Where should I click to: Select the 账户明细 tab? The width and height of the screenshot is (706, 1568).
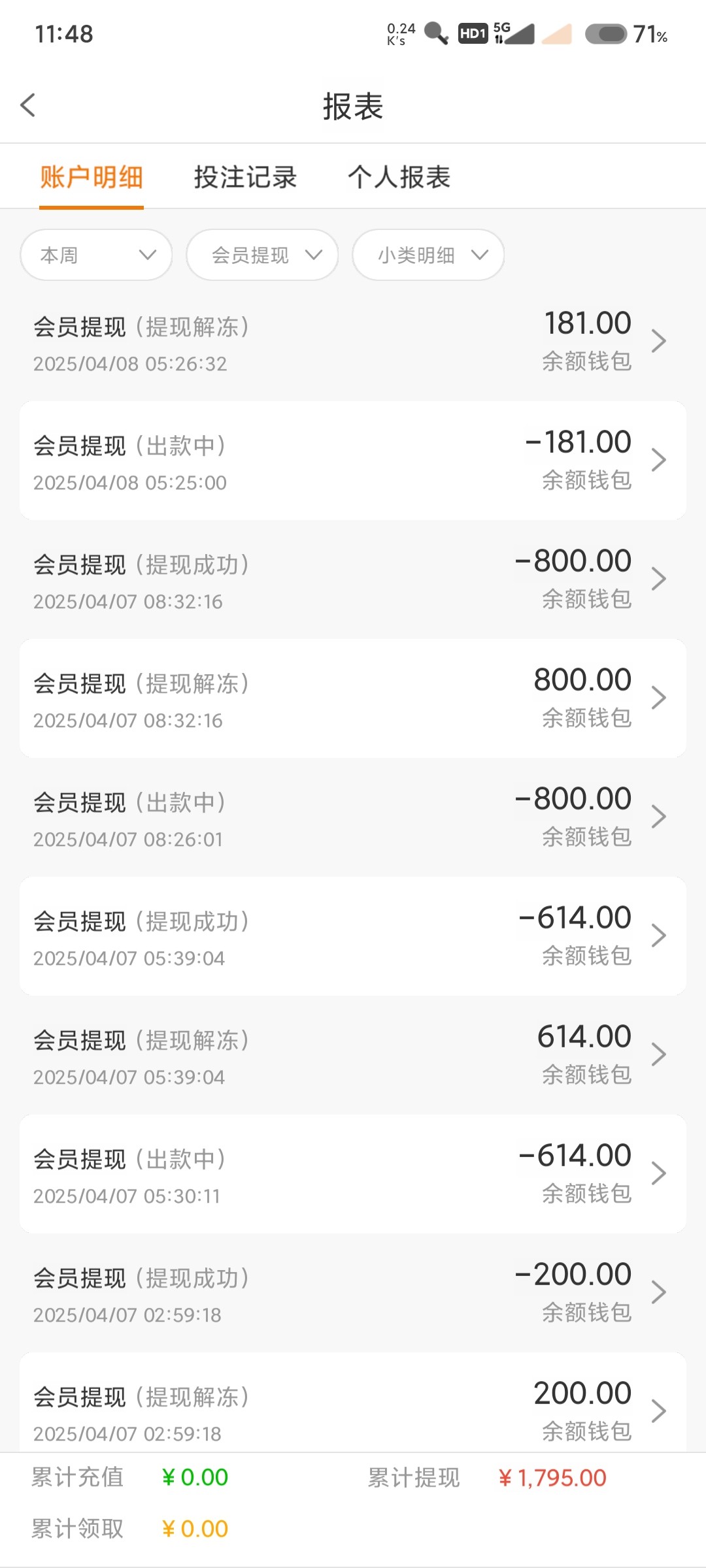[92, 177]
